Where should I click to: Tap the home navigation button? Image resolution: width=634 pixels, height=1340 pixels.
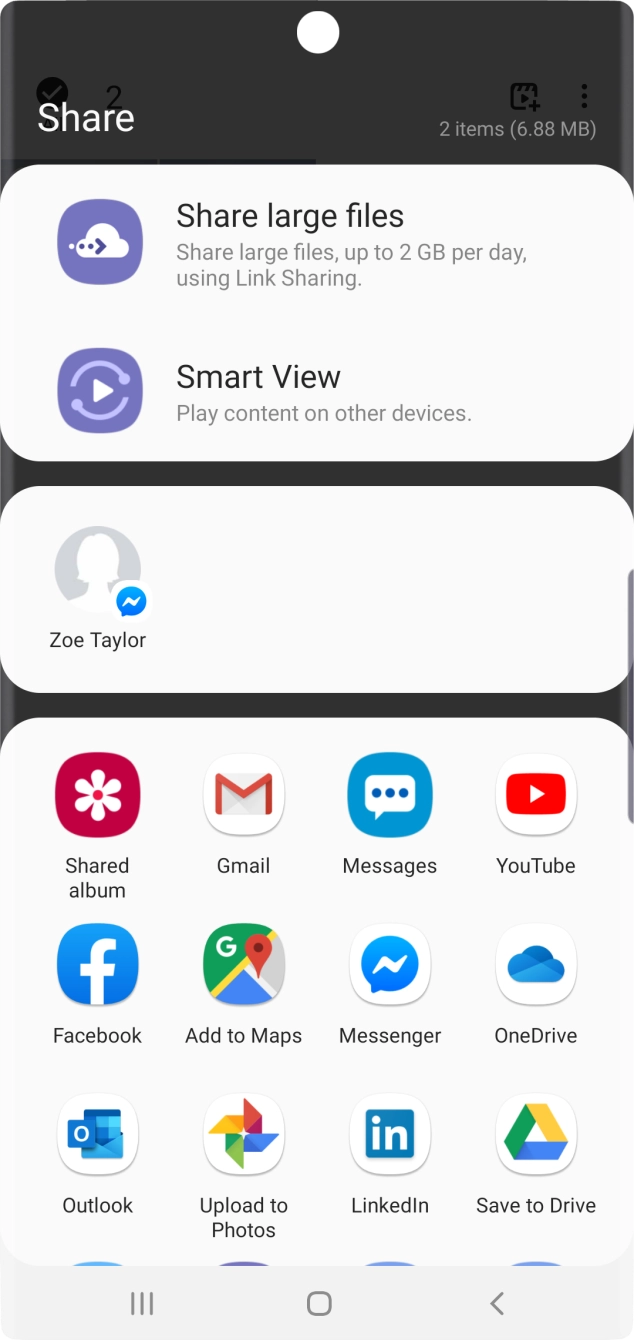click(x=319, y=1303)
